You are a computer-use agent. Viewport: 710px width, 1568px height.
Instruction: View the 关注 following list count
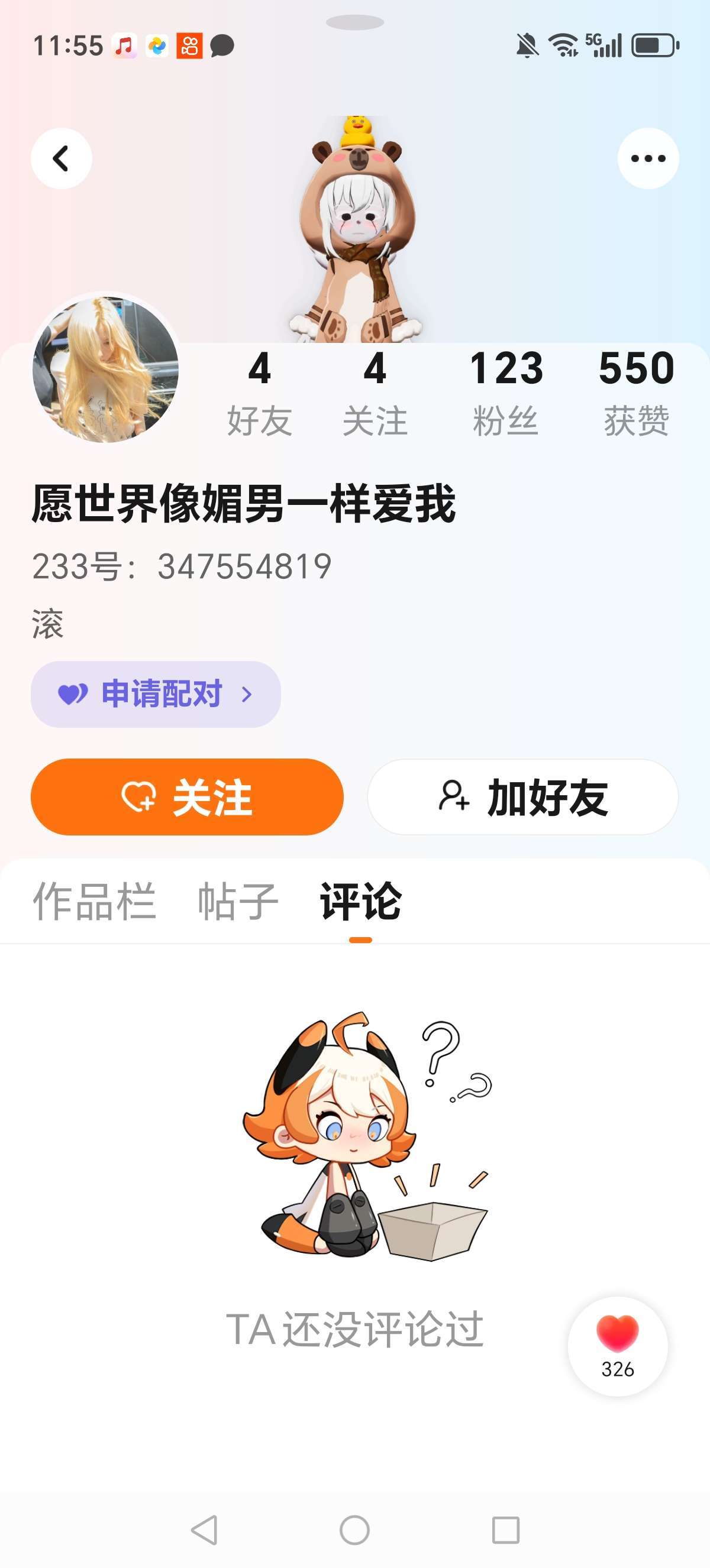click(x=375, y=393)
